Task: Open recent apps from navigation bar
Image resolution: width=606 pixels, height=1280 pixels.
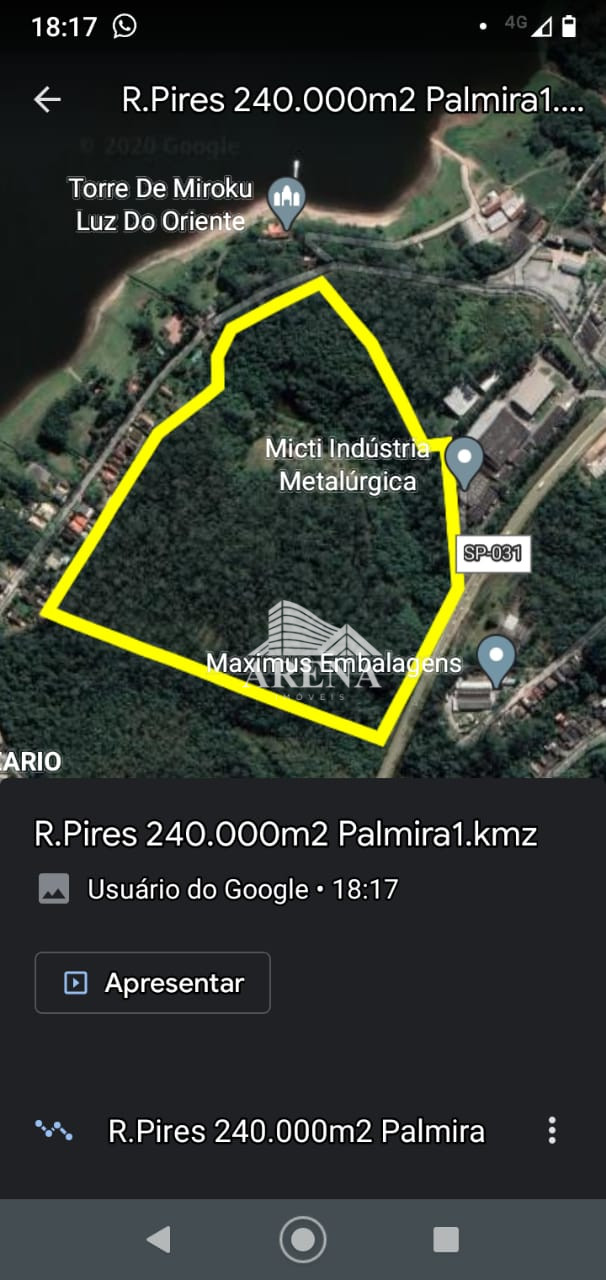Action: pyautogui.click(x=446, y=1240)
